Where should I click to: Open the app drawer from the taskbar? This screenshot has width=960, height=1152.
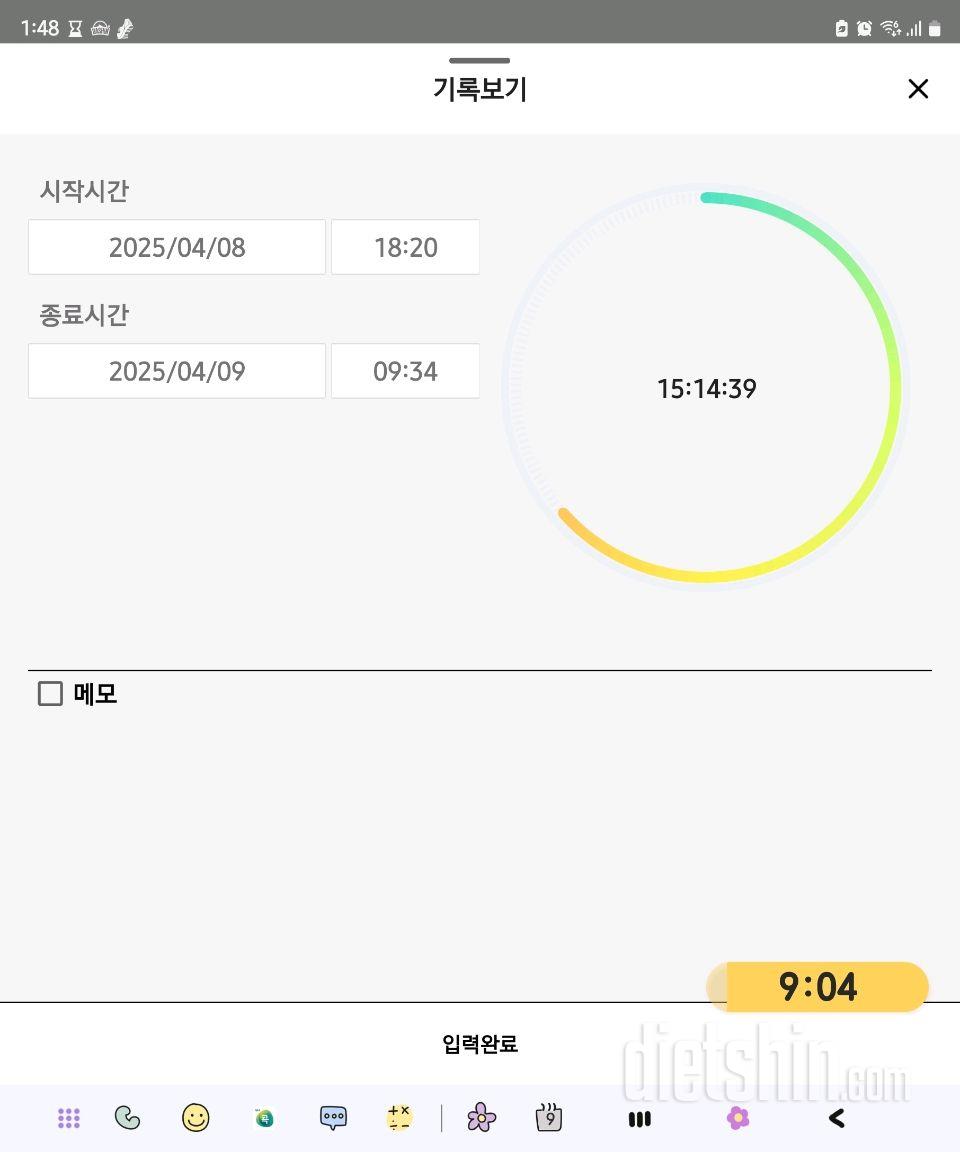[x=69, y=1118]
